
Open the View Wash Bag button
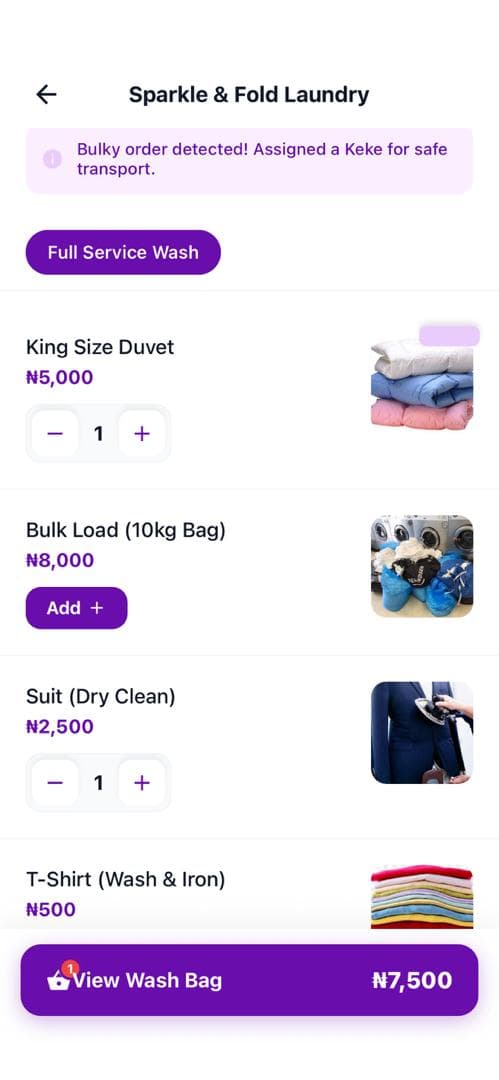[250, 980]
